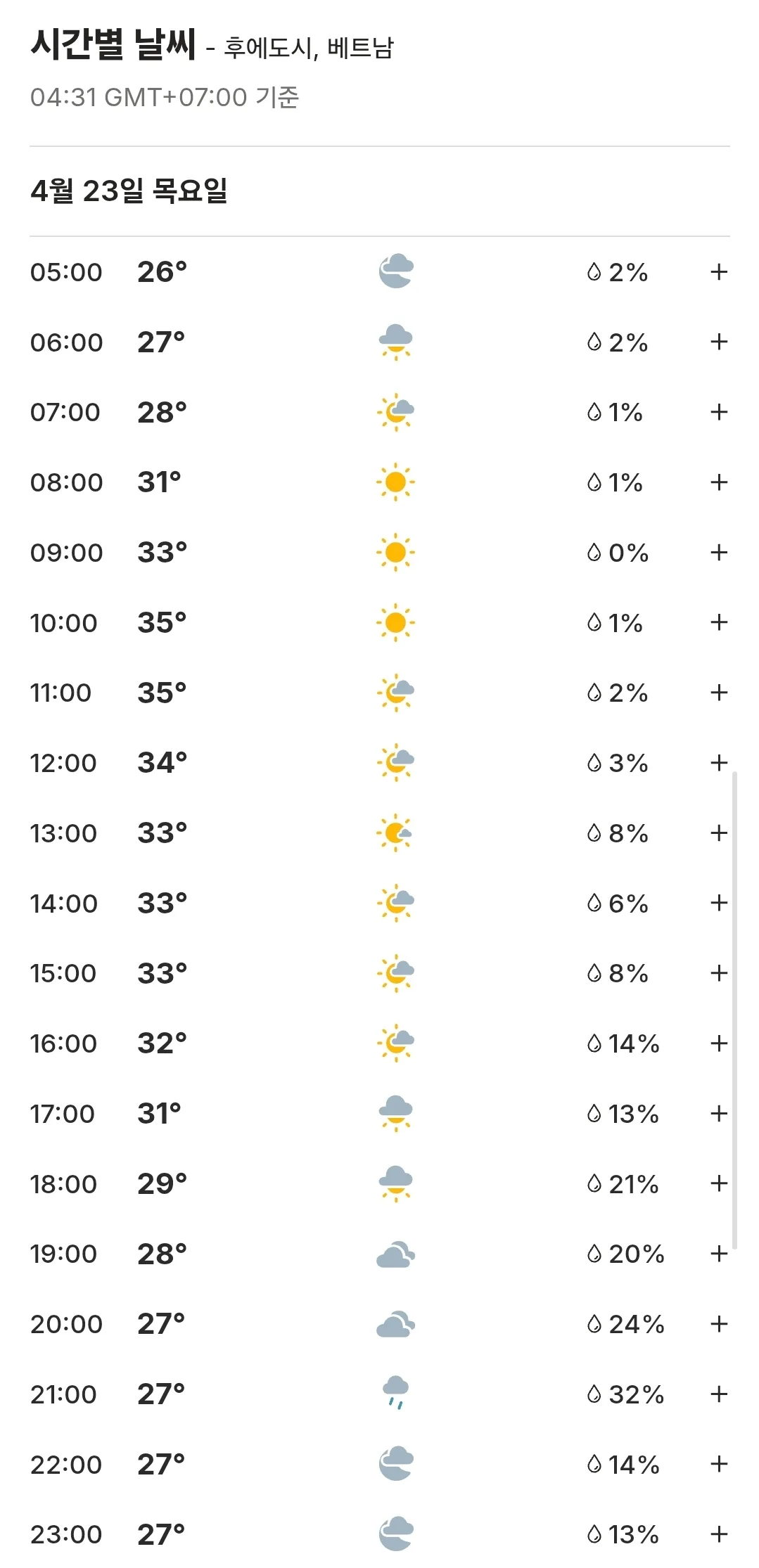The image size is (759, 1568).
Task: Expand the 08:00 sunny forecast
Action: 718,482
